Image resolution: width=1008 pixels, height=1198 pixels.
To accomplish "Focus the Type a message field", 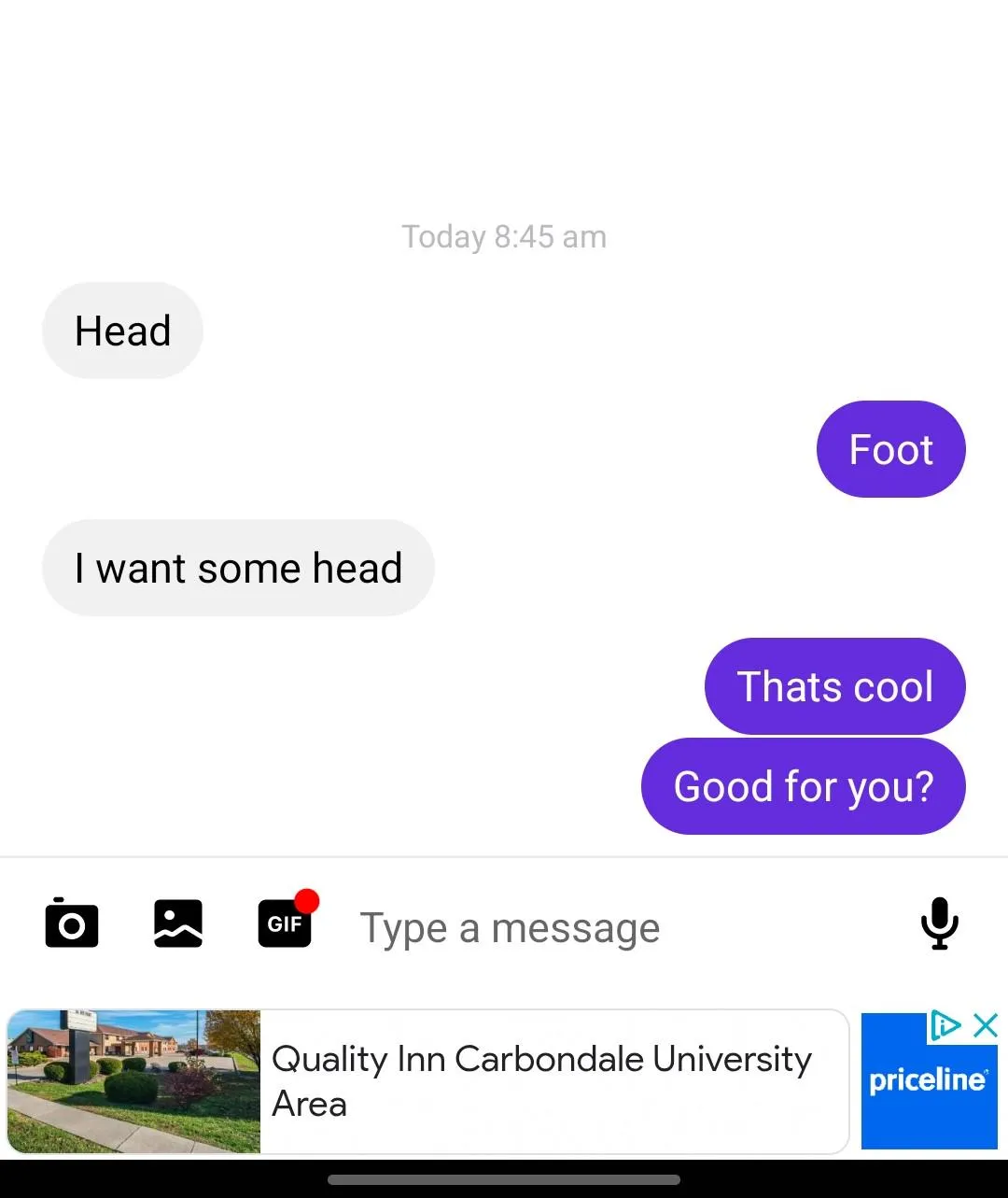I will click(616, 928).
